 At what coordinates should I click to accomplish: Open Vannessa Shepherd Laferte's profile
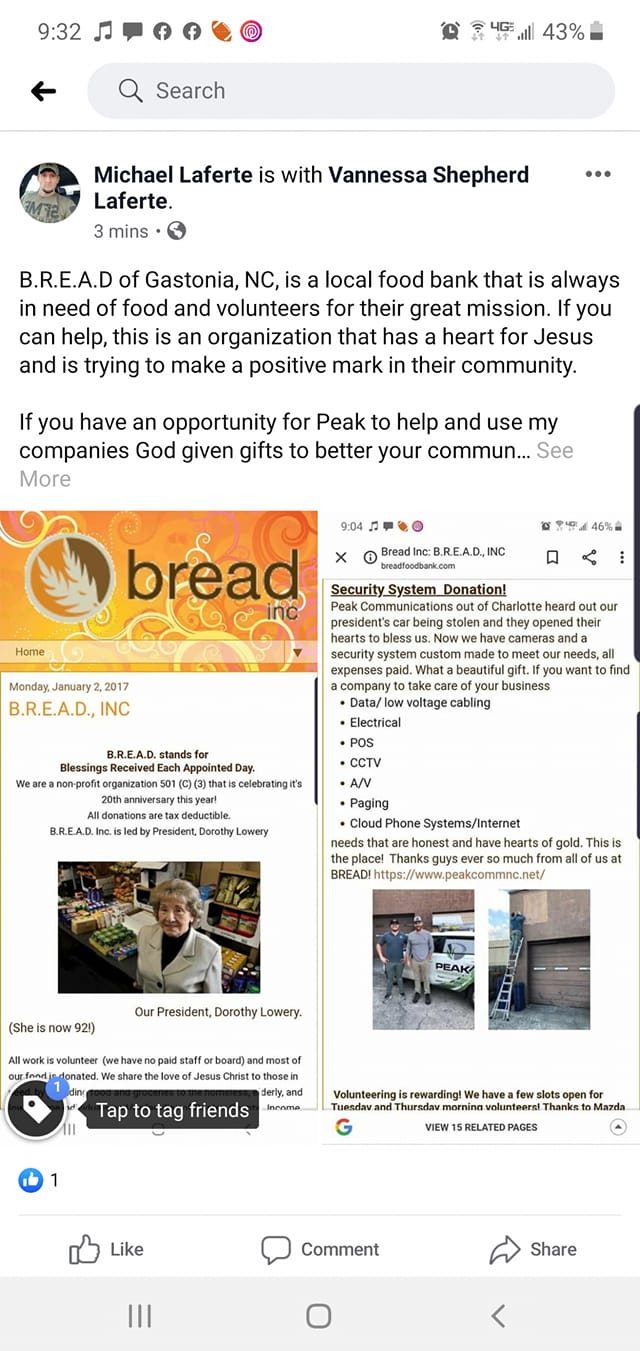click(311, 188)
